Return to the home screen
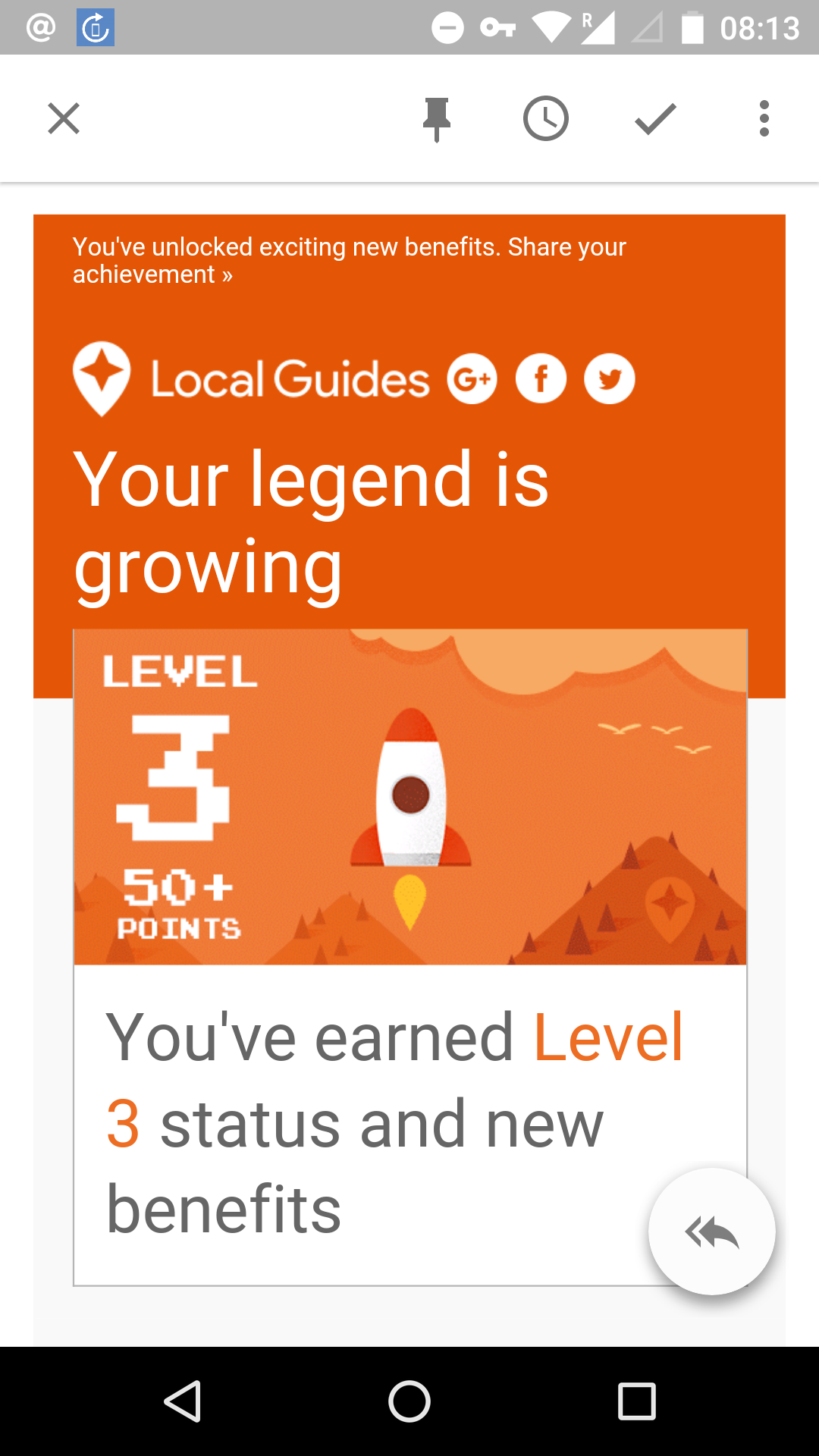819x1456 pixels. 409,1401
